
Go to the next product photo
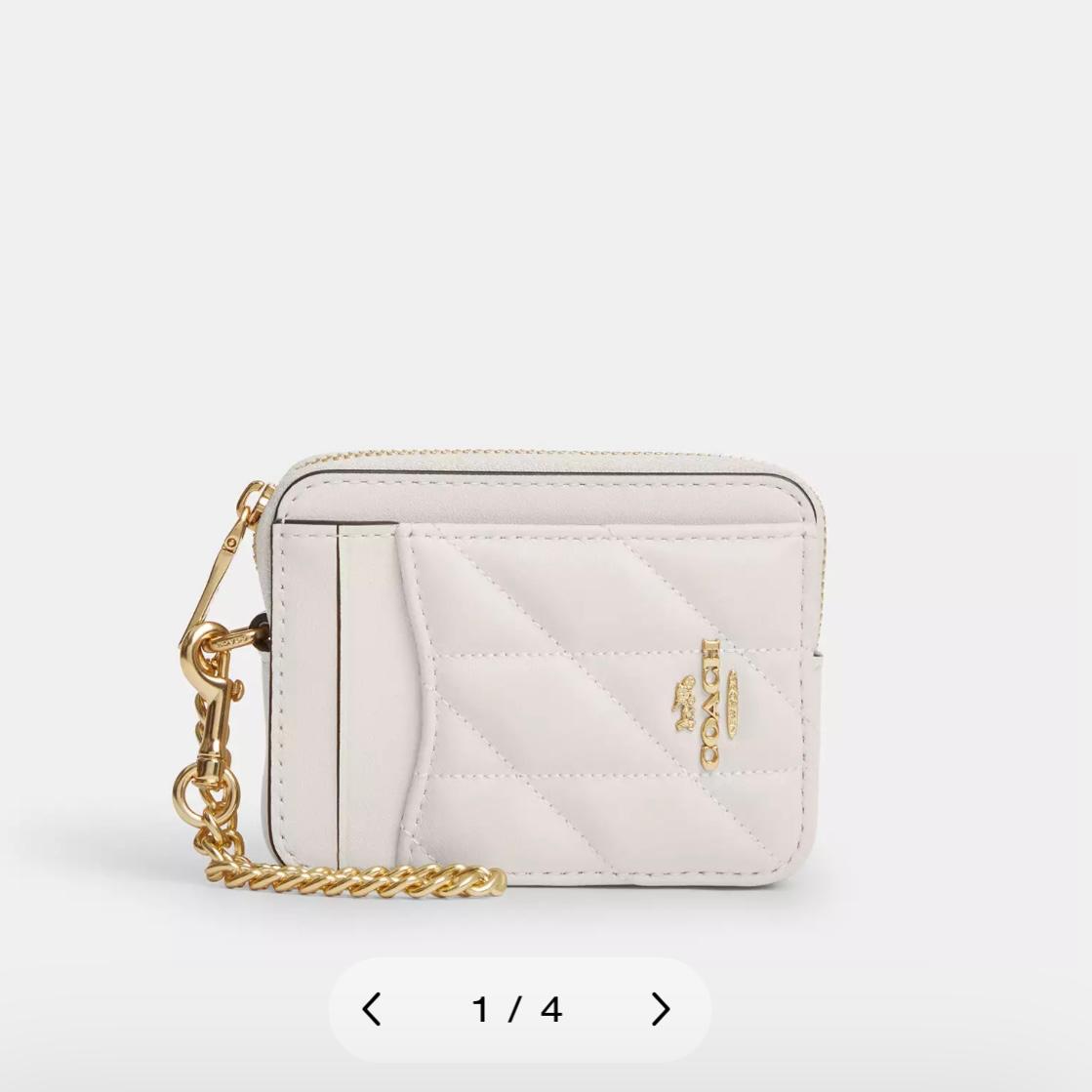(661, 1009)
